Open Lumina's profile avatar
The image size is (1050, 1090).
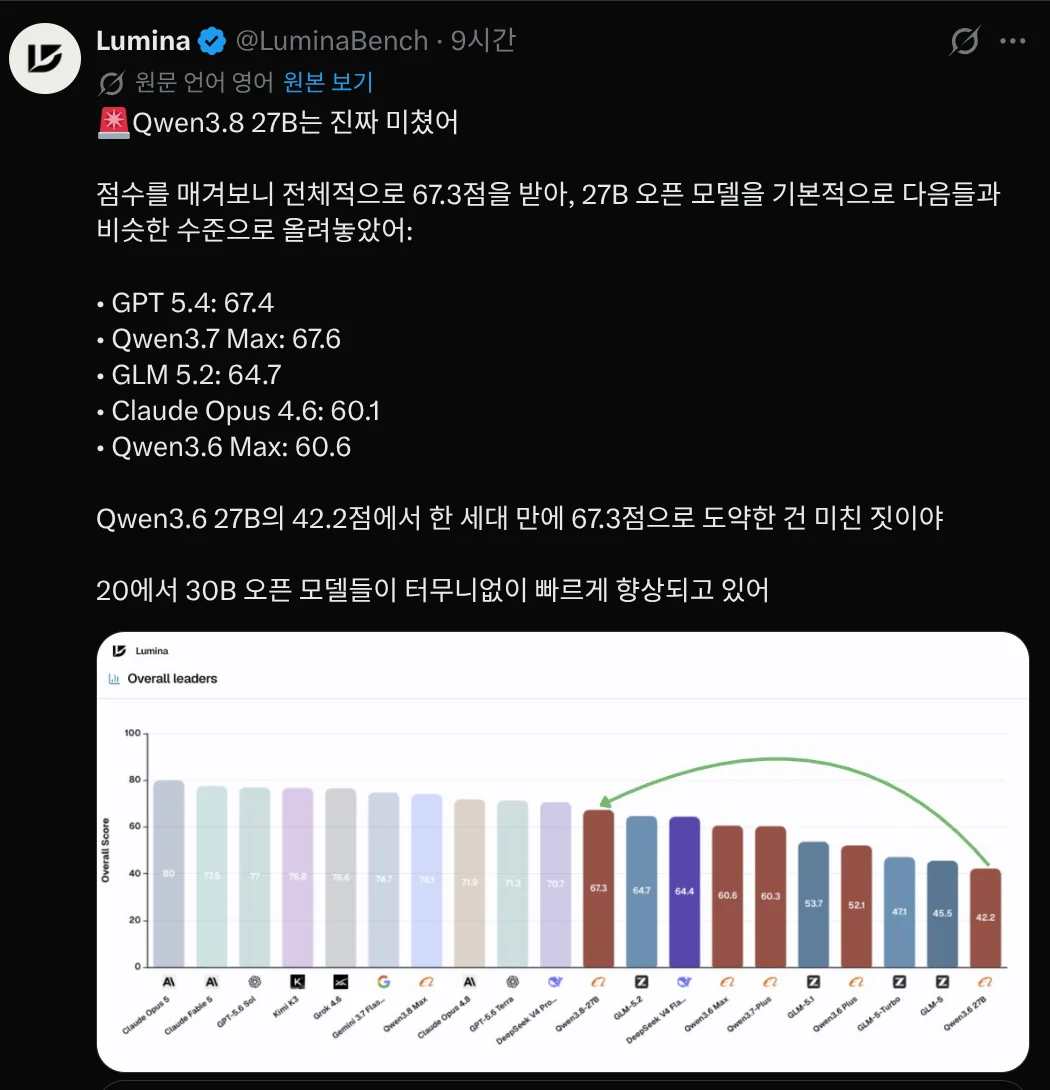pyautogui.click(x=45, y=58)
